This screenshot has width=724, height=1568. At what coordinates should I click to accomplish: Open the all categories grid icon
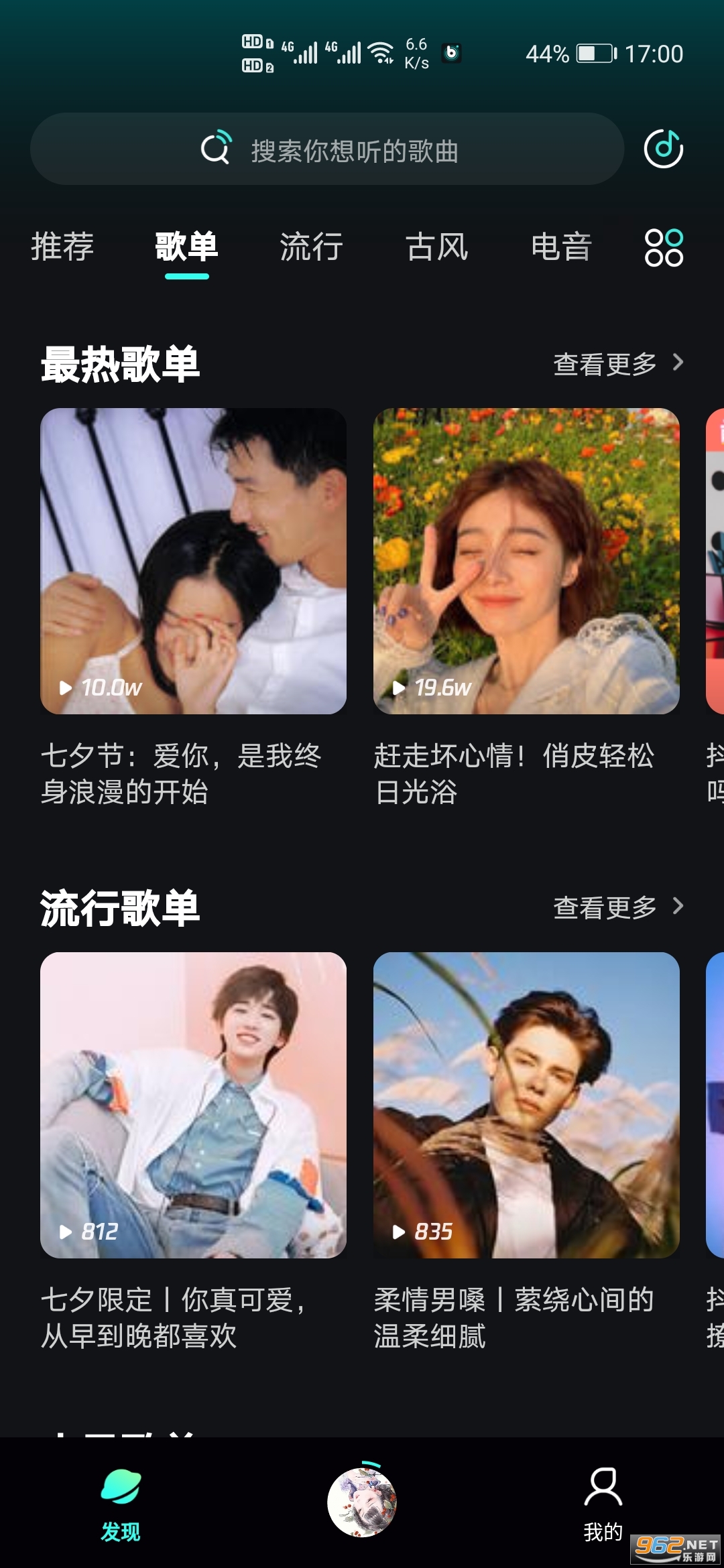[x=664, y=247]
